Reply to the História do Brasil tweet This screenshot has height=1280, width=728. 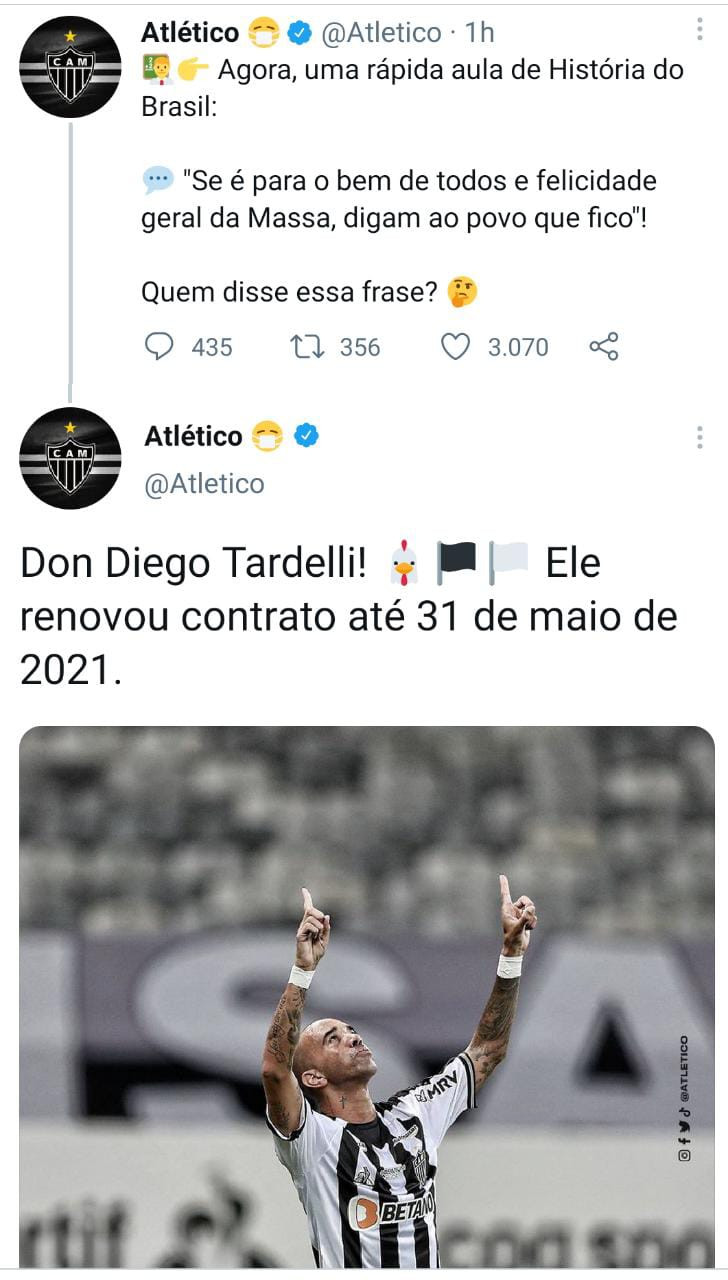[161, 347]
